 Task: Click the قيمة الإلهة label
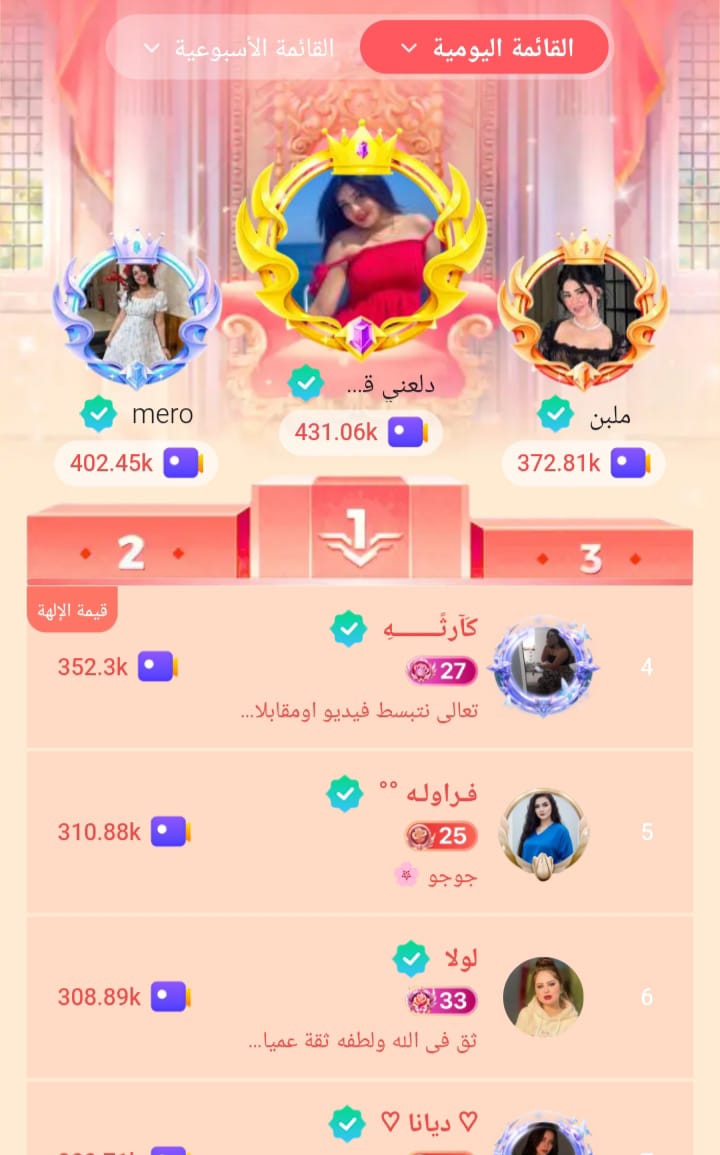point(70,610)
